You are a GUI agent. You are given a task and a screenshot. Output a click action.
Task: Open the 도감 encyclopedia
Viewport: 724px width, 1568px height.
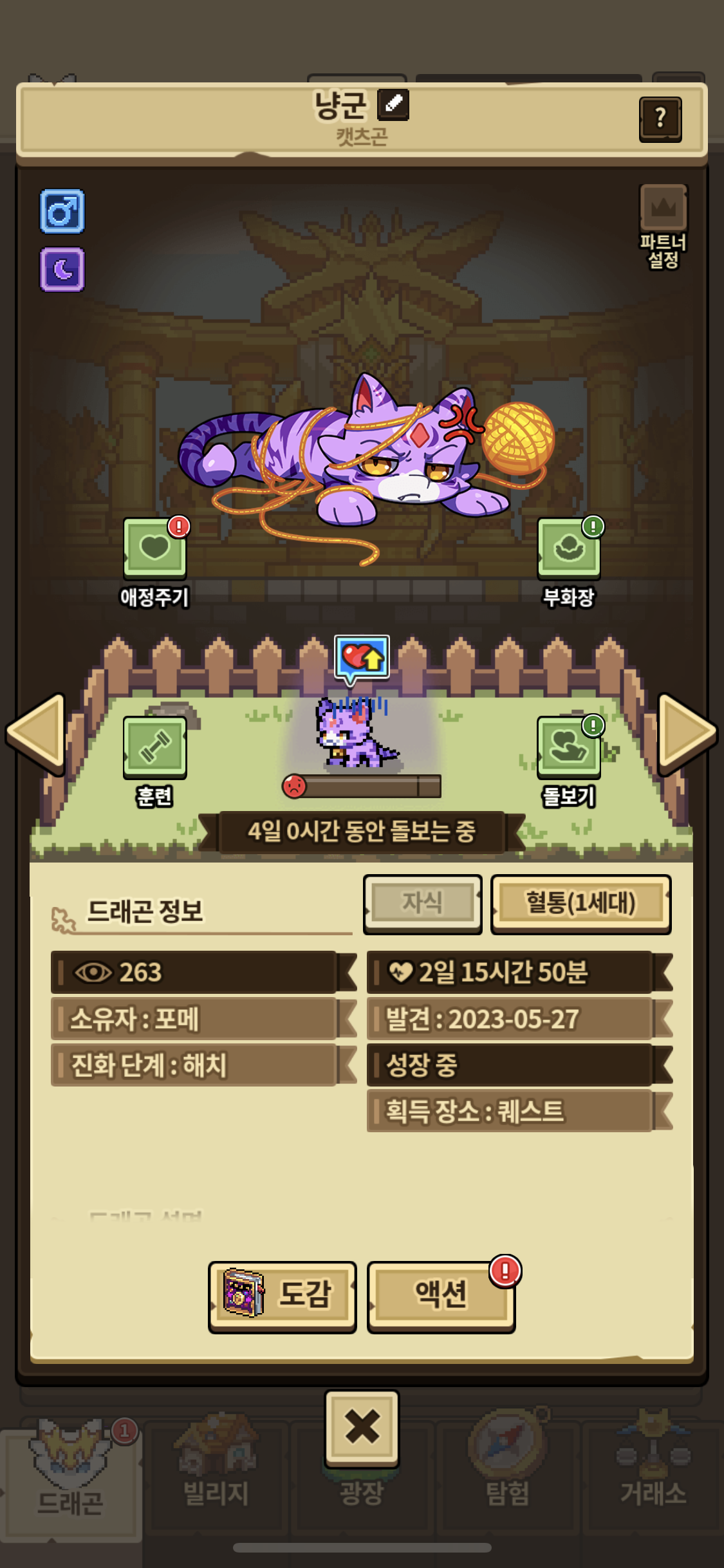(283, 1295)
